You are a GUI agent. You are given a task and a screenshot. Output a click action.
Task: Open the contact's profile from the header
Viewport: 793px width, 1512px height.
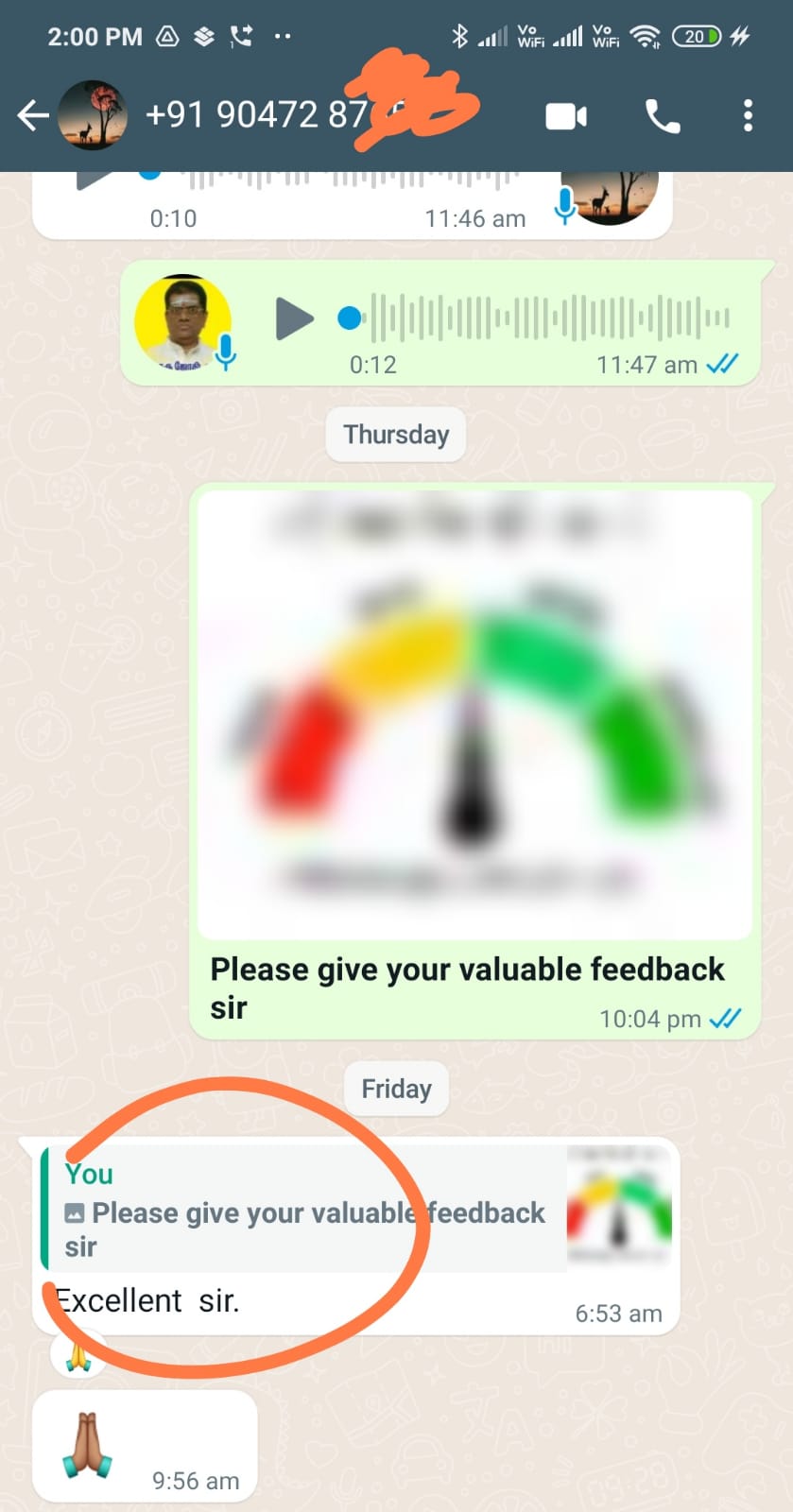click(x=255, y=115)
